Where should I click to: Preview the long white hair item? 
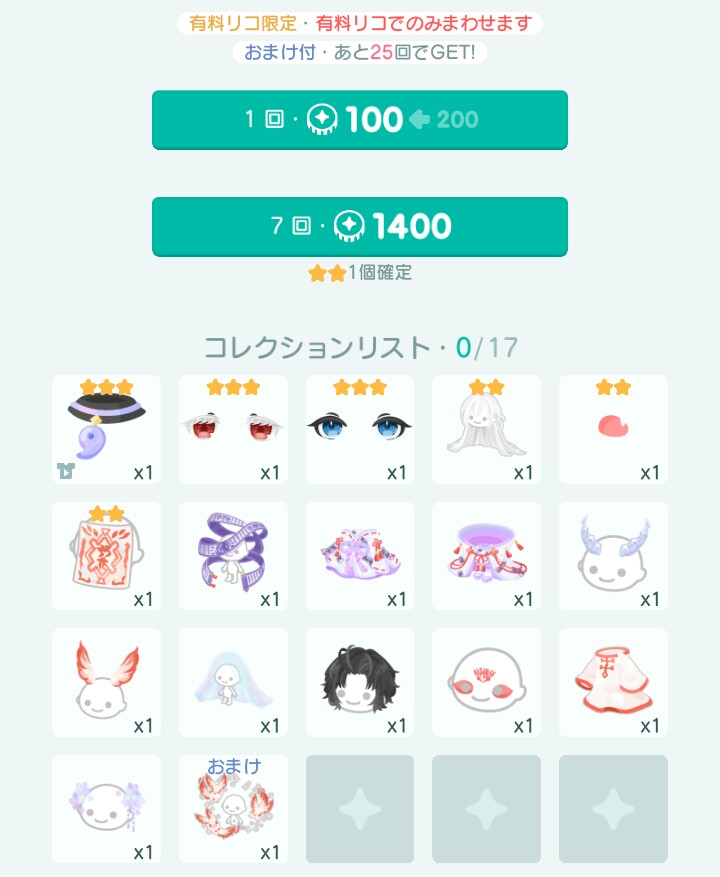point(487,429)
